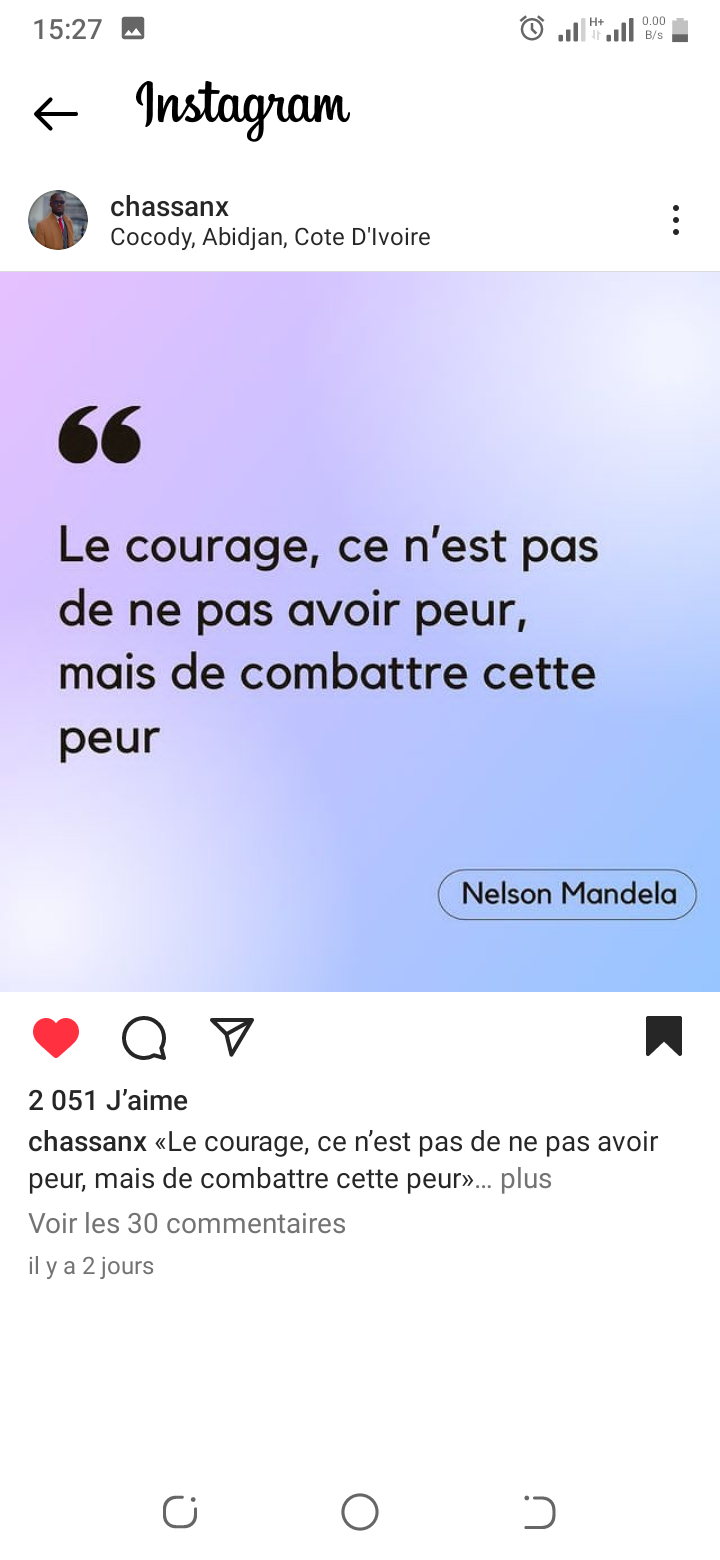Open the recent apps view
The image size is (720, 1560).
tap(180, 1512)
